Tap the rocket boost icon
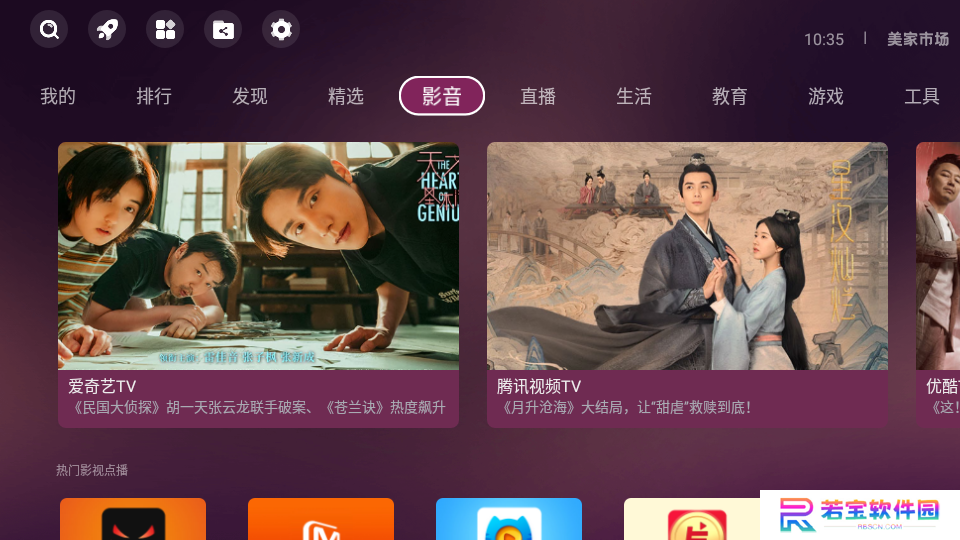The width and height of the screenshot is (960, 540). pyautogui.click(x=107, y=29)
